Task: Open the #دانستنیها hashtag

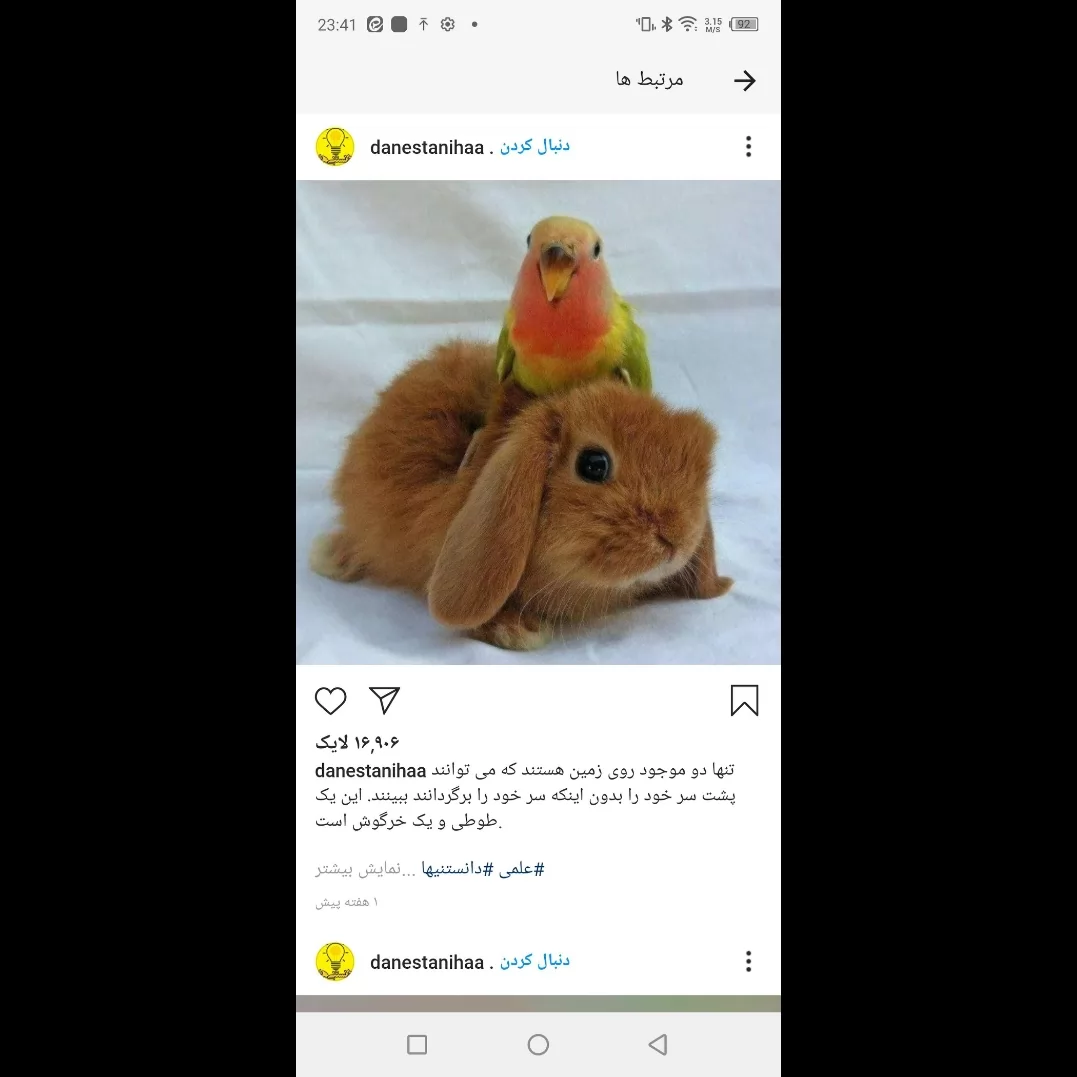Action: pos(457,869)
